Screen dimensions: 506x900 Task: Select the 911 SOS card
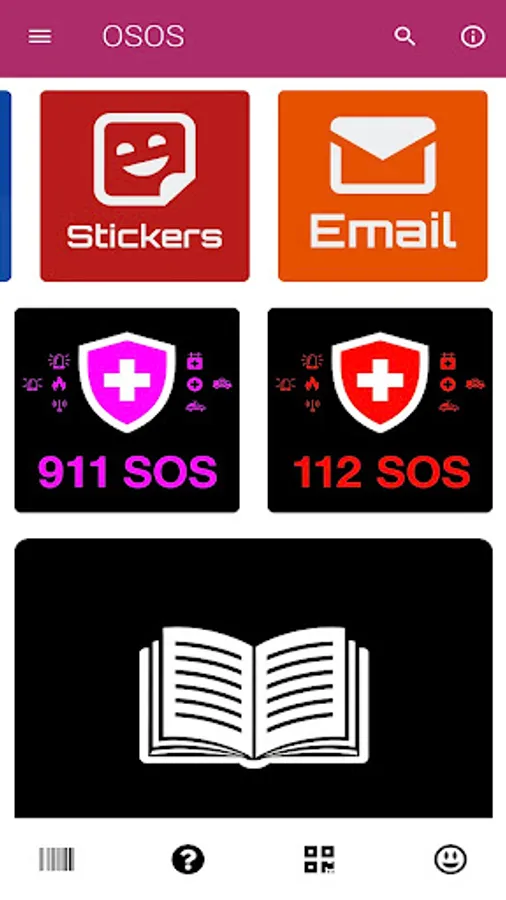click(127, 410)
